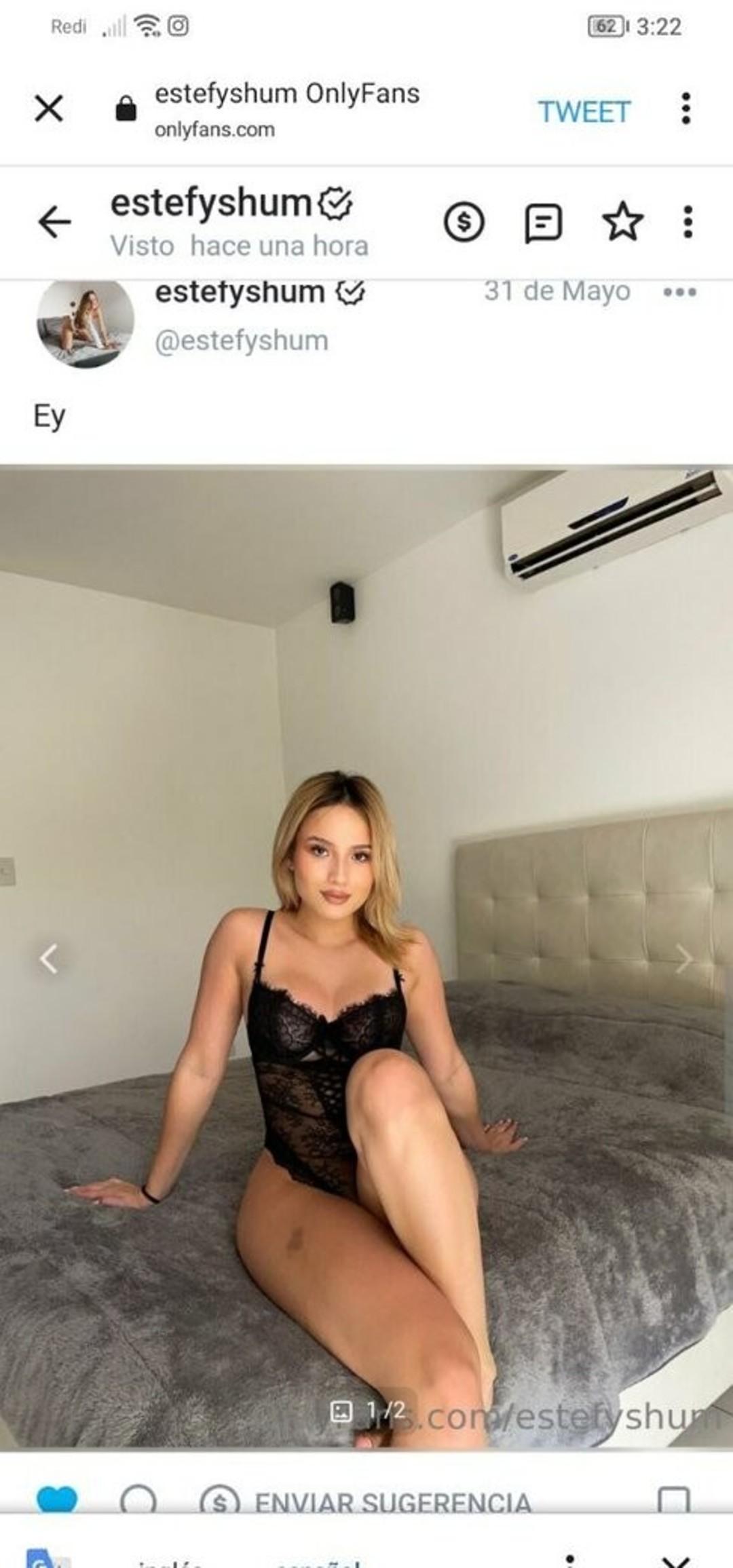
Task: Open post options next to 31 de Mayo
Action: (x=679, y=292)
